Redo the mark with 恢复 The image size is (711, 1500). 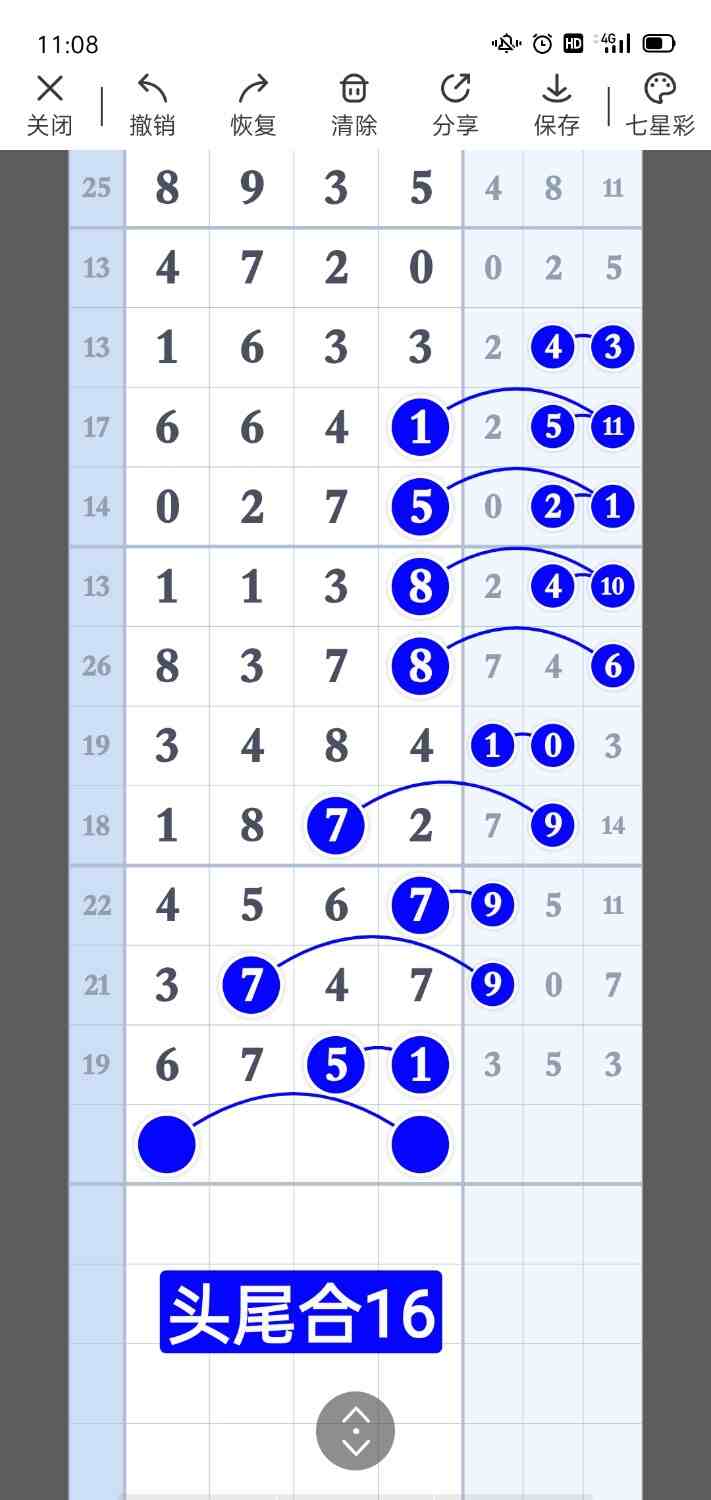(x=253, y=104)
